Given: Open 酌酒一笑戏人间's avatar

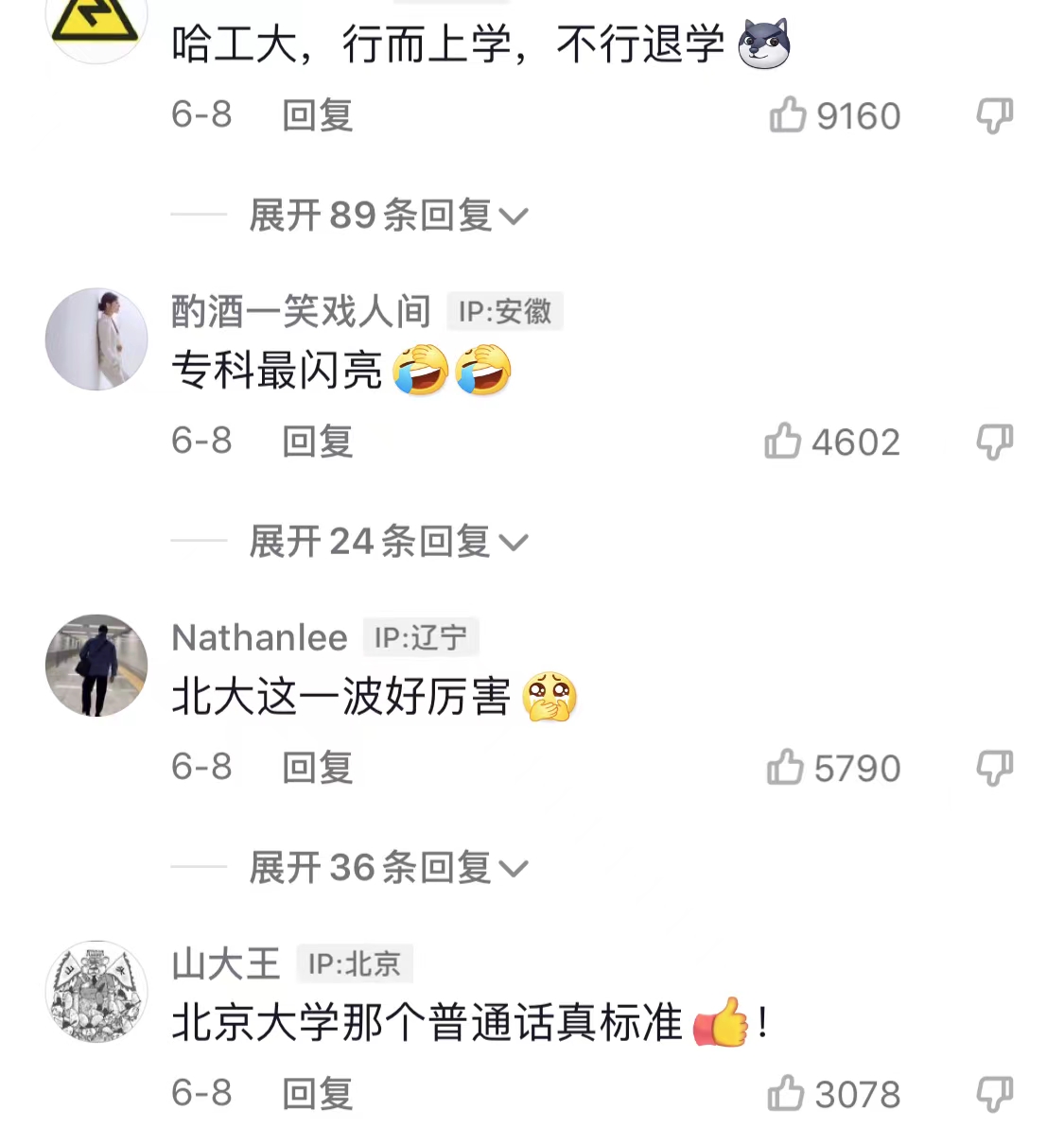Looking at the screenshot, I should pyautogui.click(x=96, y=338).
